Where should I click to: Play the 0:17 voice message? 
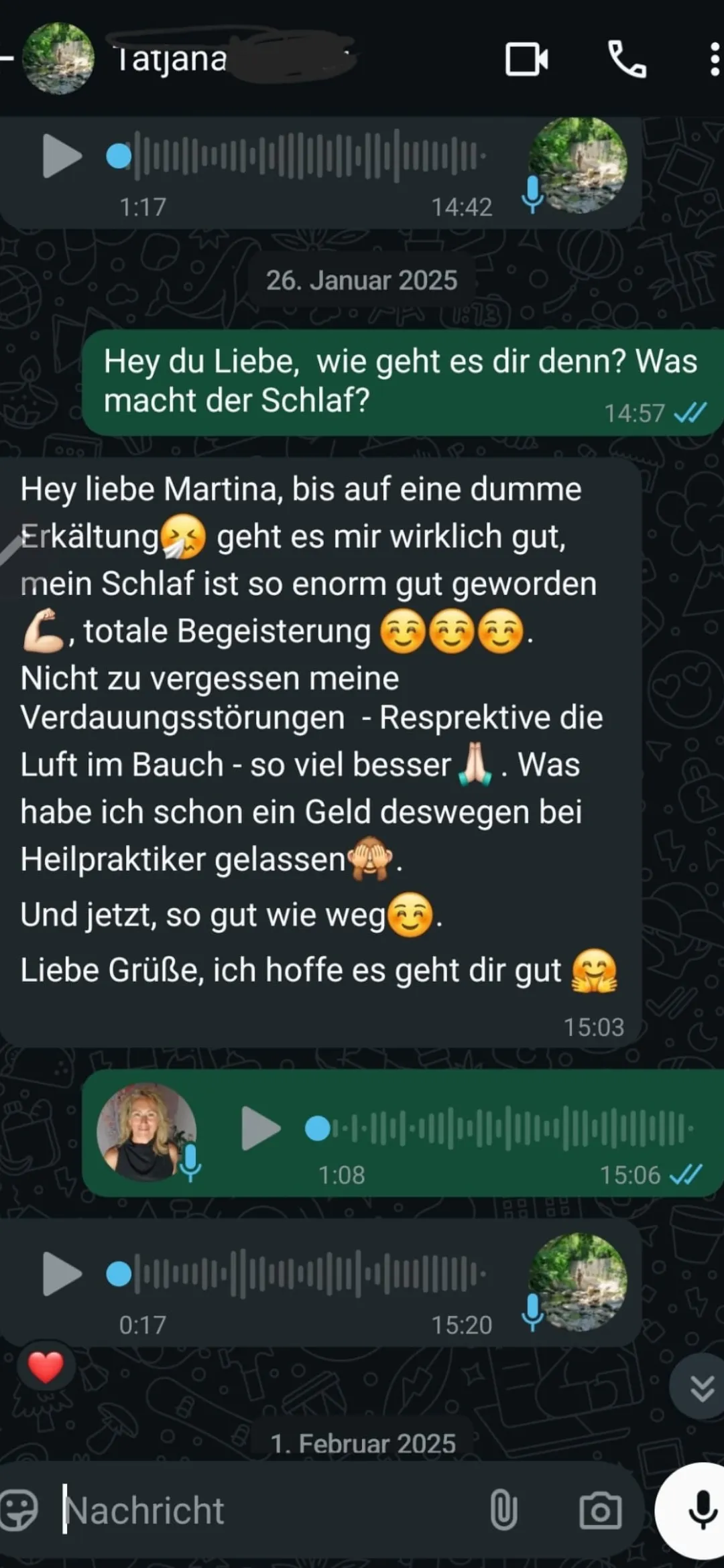tap(61, 1273)
